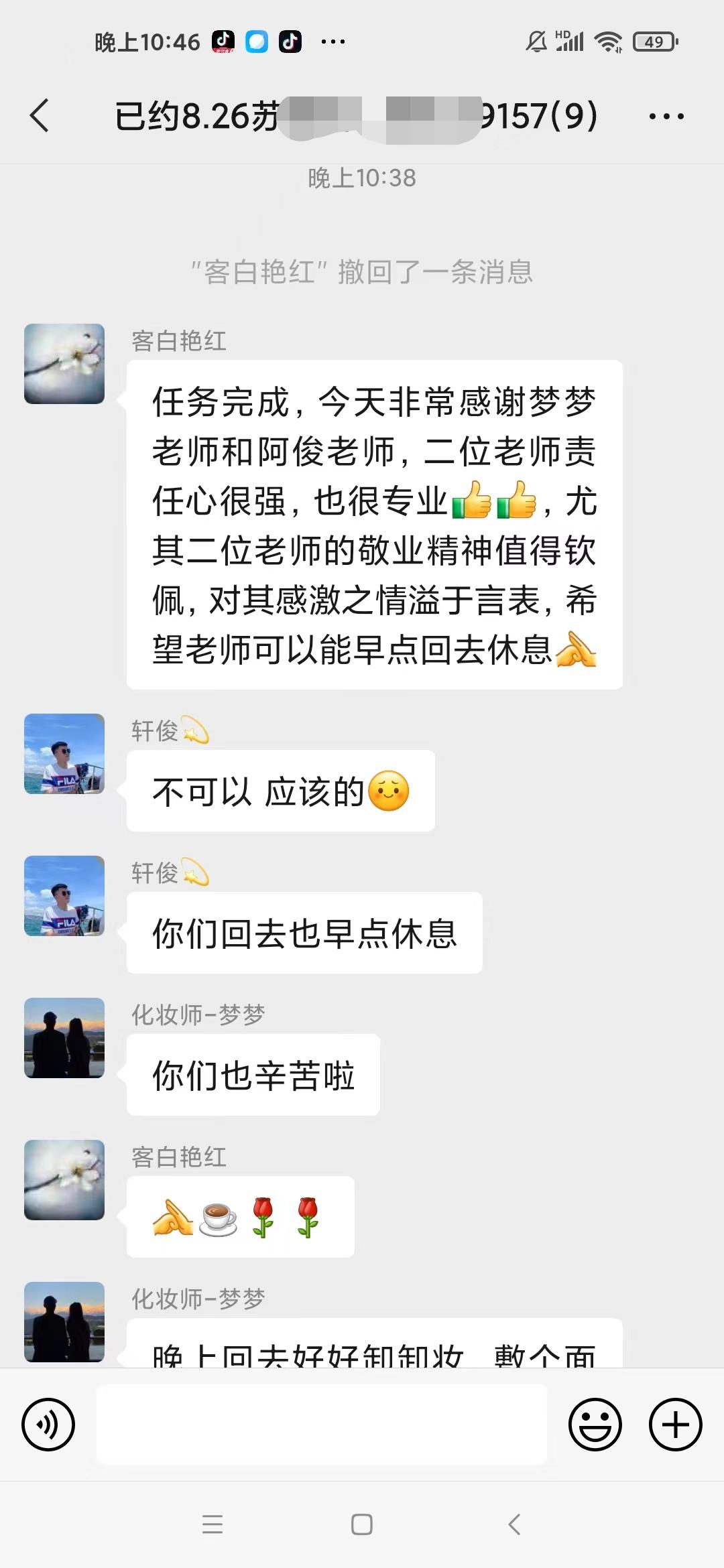Viewport: 724px width, 1568px height.
Task: Open the chat info three-dot menu
Action: (x=666, y=116)
